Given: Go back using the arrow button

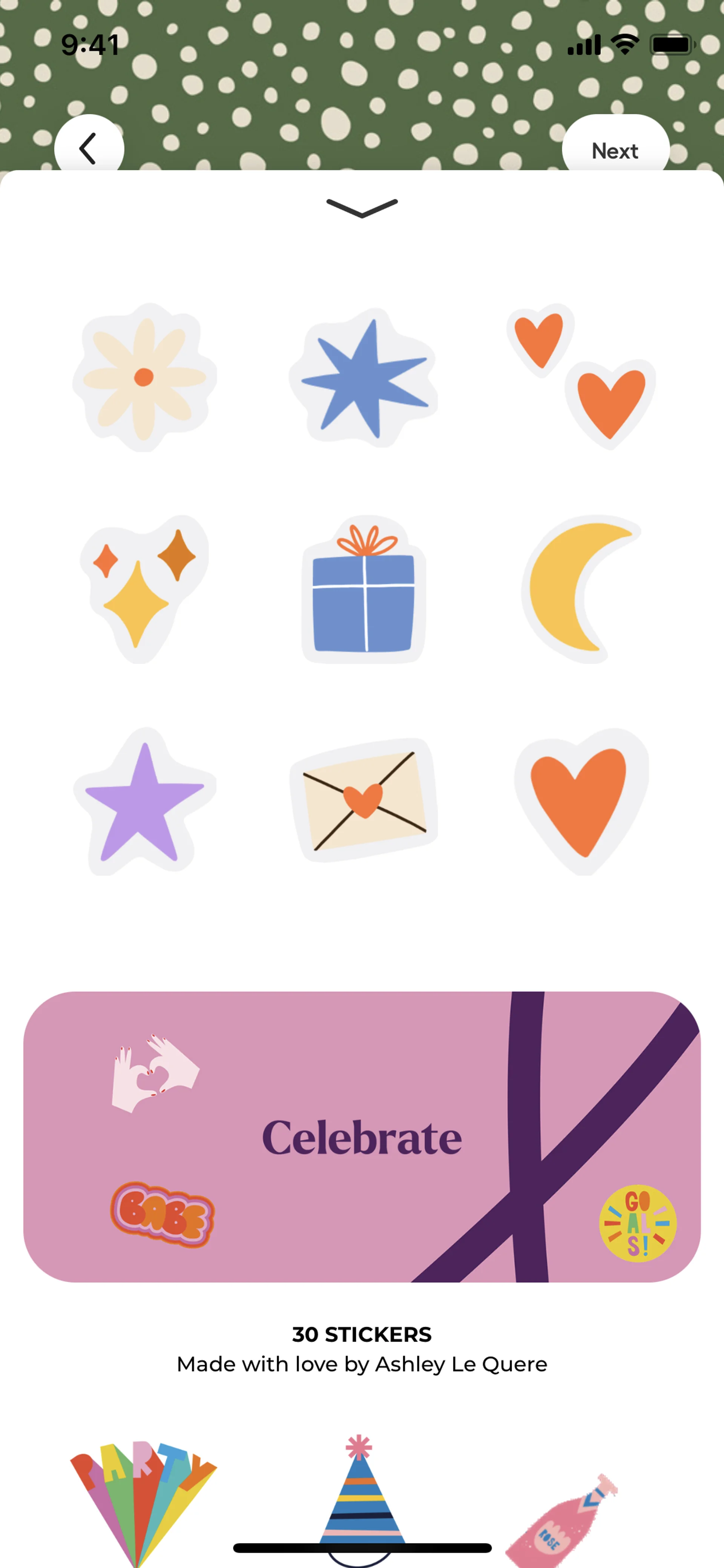Looking at the screenshot, I should coord(89,148).
